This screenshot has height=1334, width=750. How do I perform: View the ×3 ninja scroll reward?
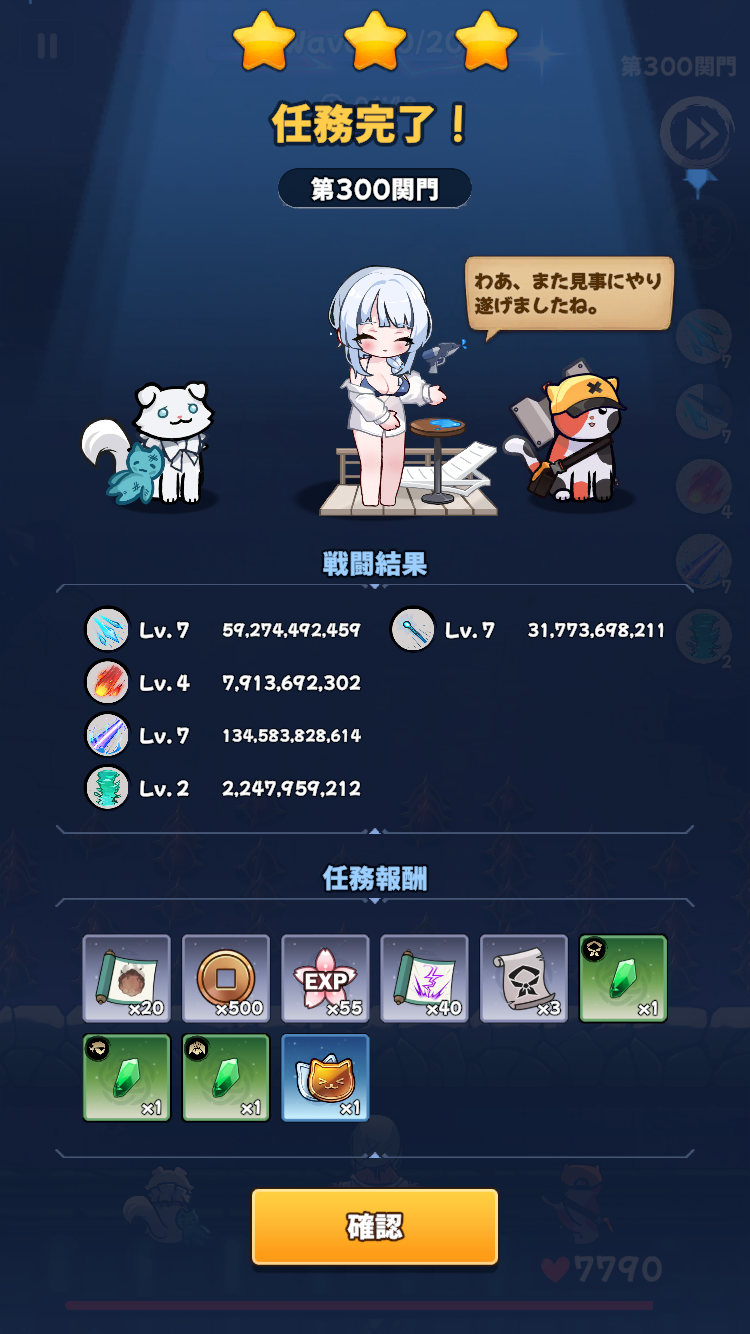point(524,978)
